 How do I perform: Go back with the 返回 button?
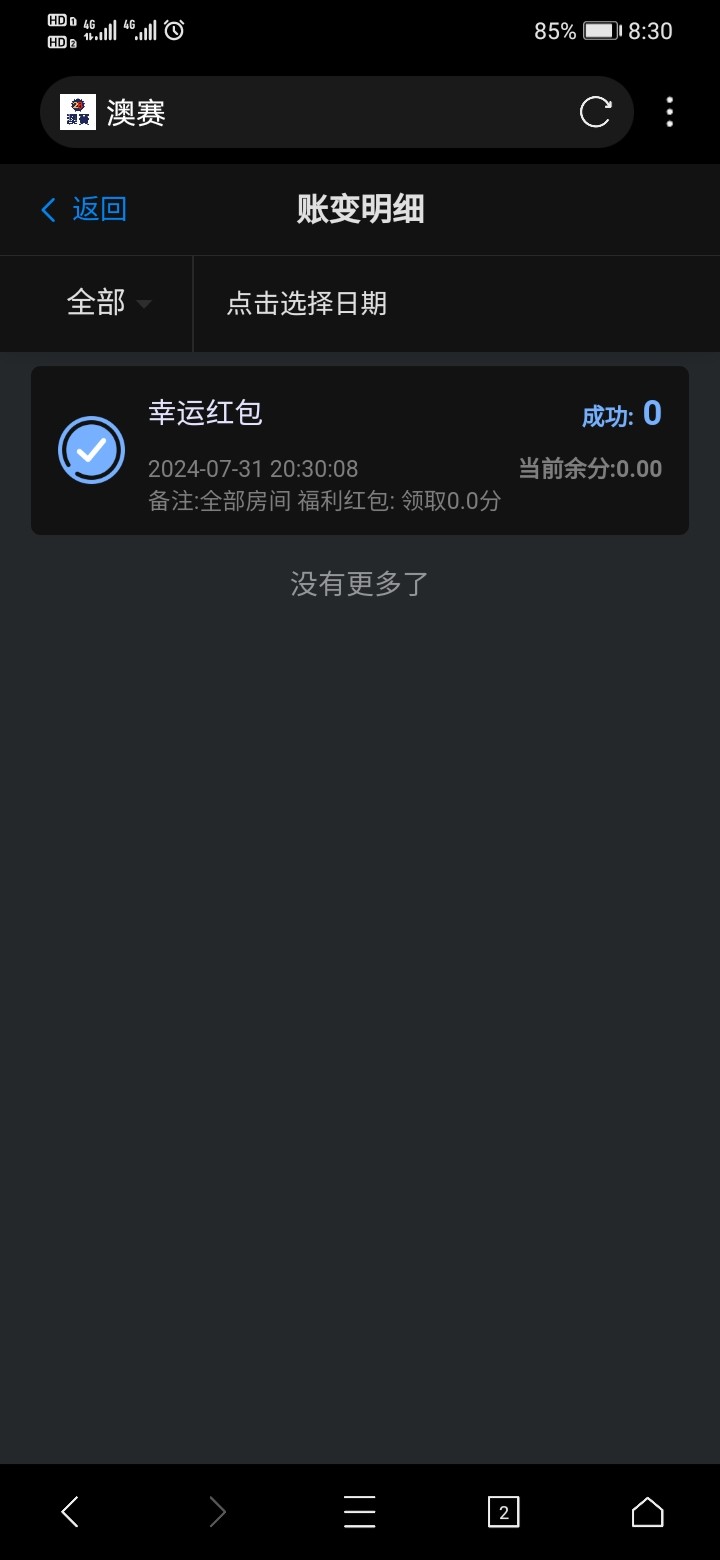pos(83,209)
